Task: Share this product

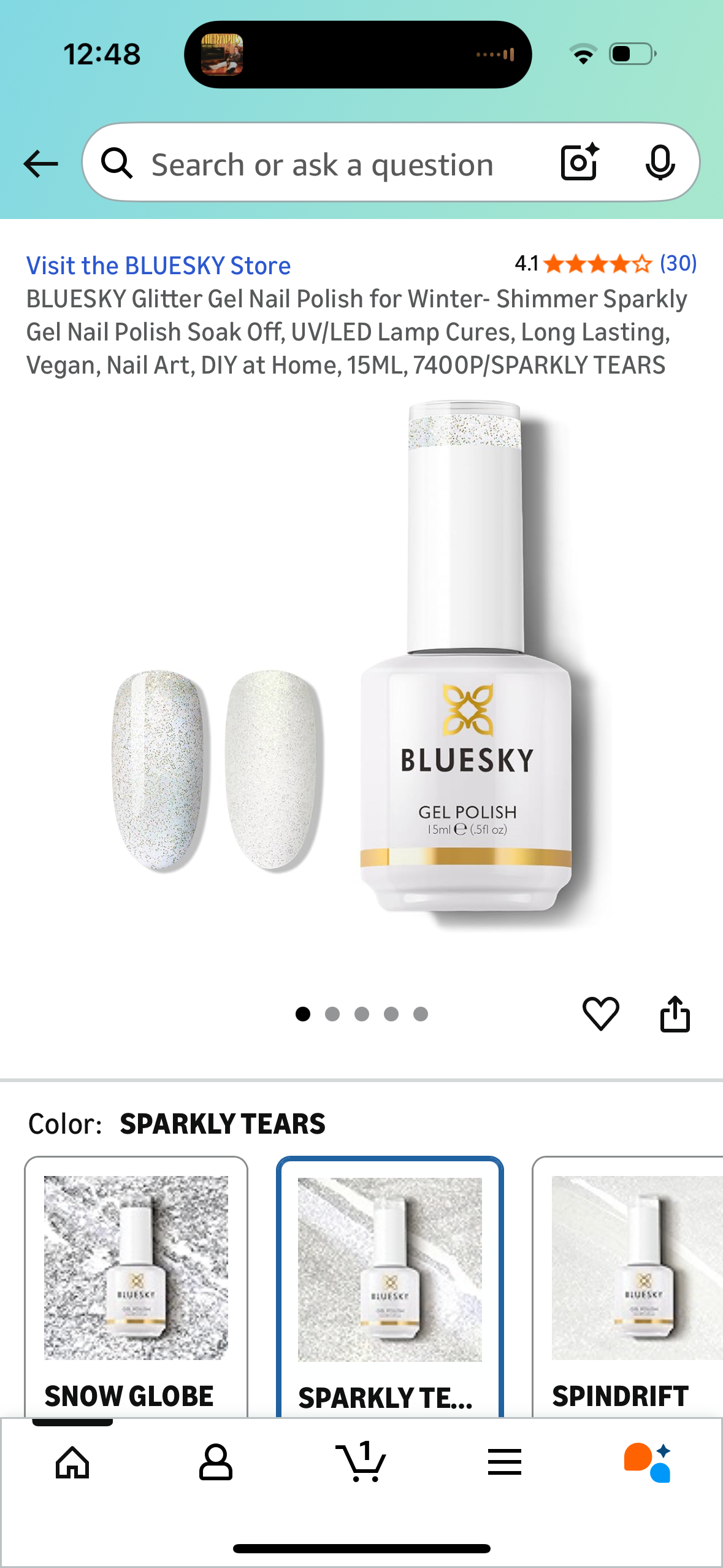Action: 675,1013
